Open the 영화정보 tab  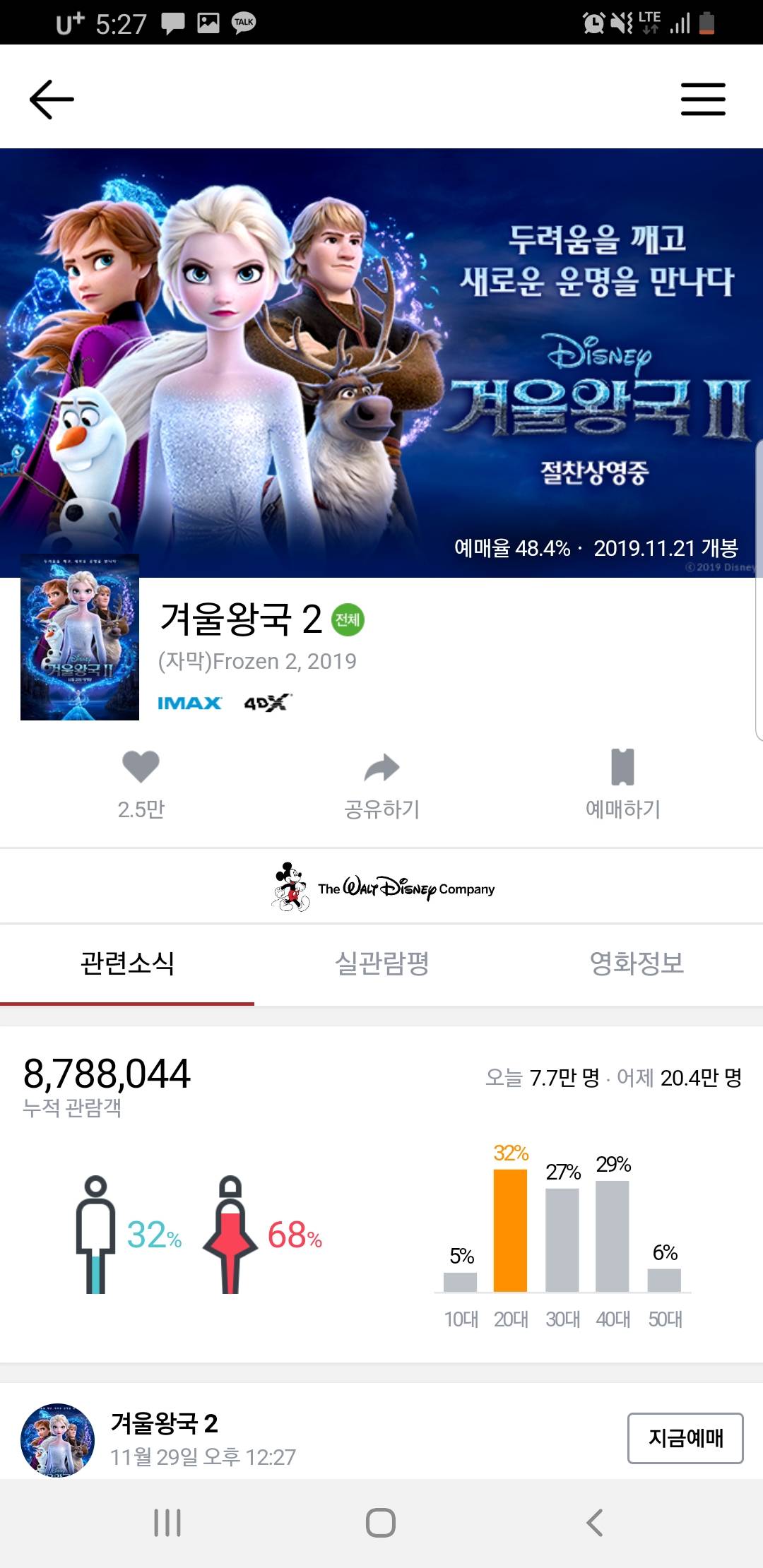(637, 963)
